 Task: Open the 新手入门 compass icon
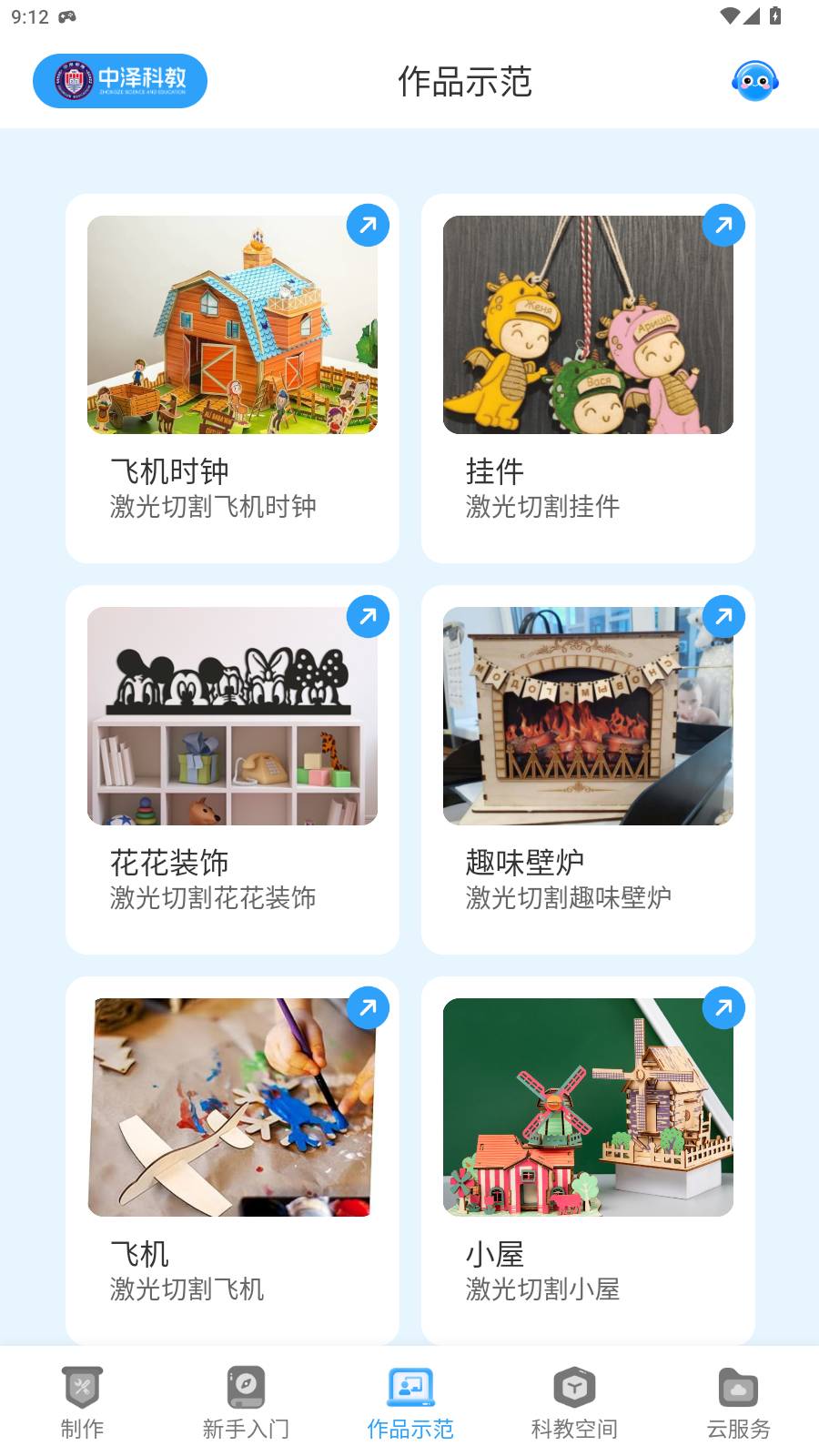tap(245, 1387)
